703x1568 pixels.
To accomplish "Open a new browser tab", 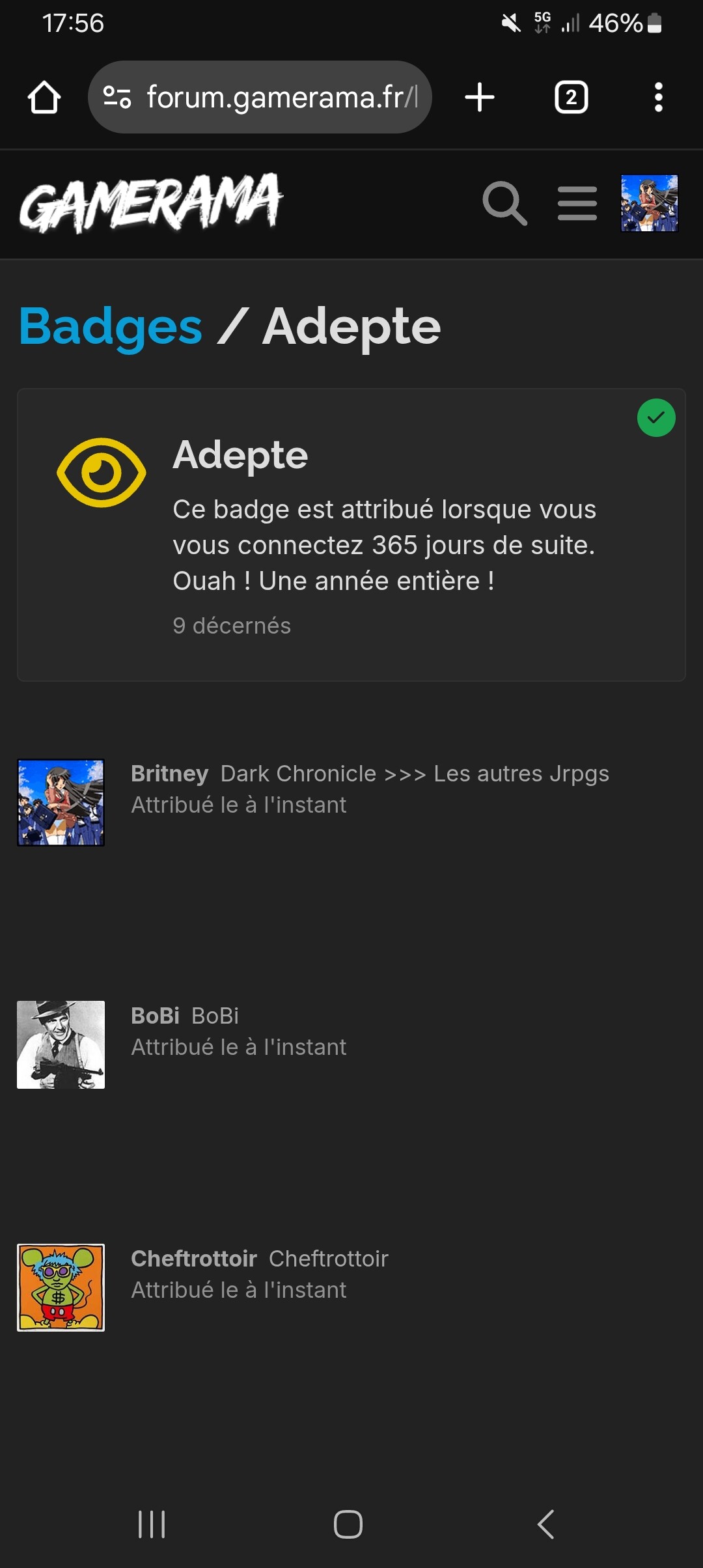I will coord(480,98).
